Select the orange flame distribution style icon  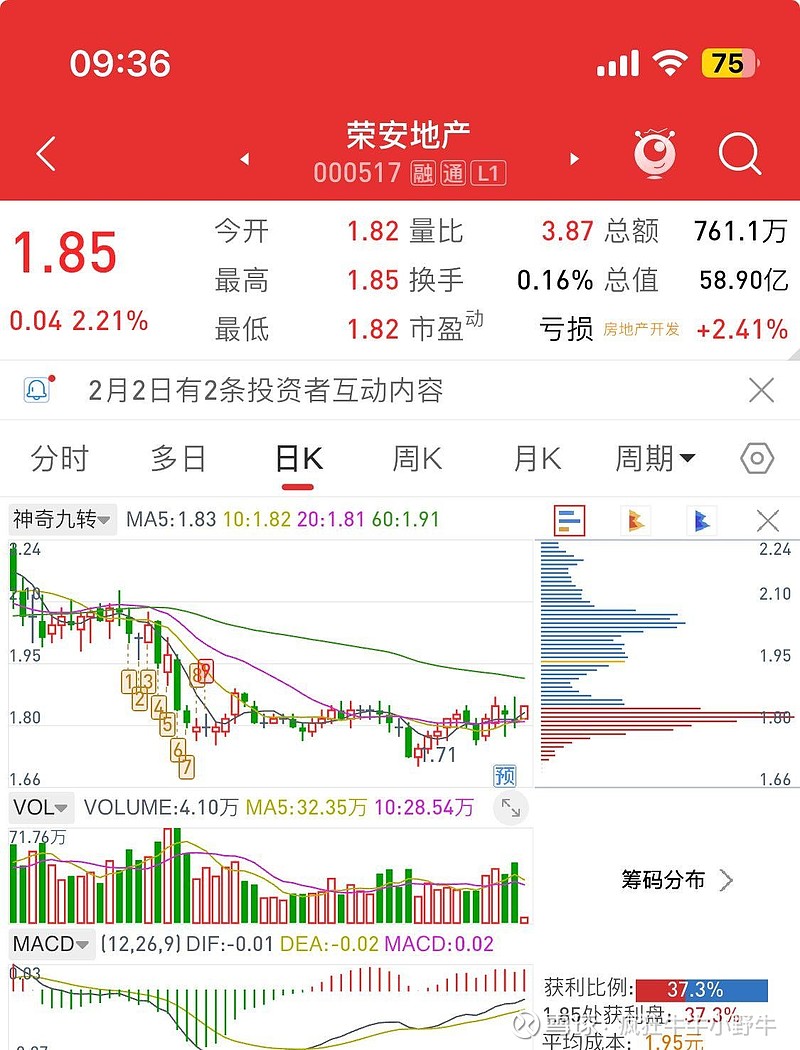point(637,521)
